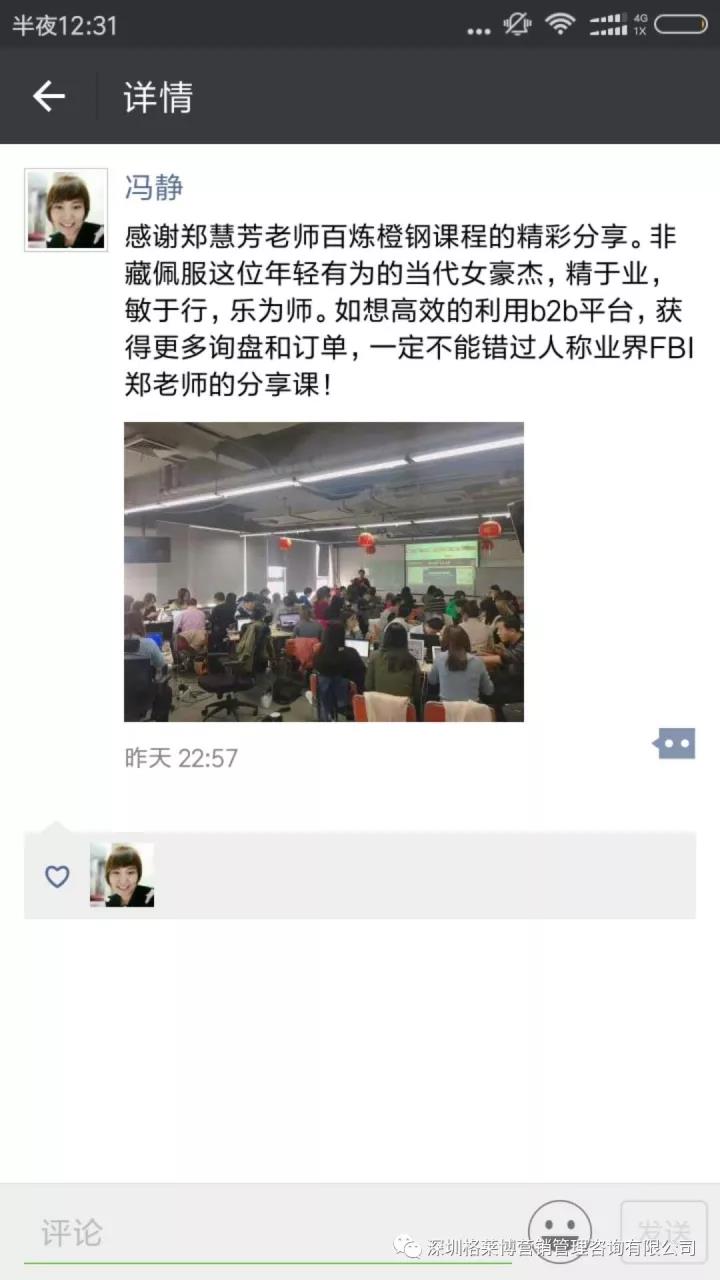Open 冯静's name link
The image size is (720, 1280).
click(153, 186)
